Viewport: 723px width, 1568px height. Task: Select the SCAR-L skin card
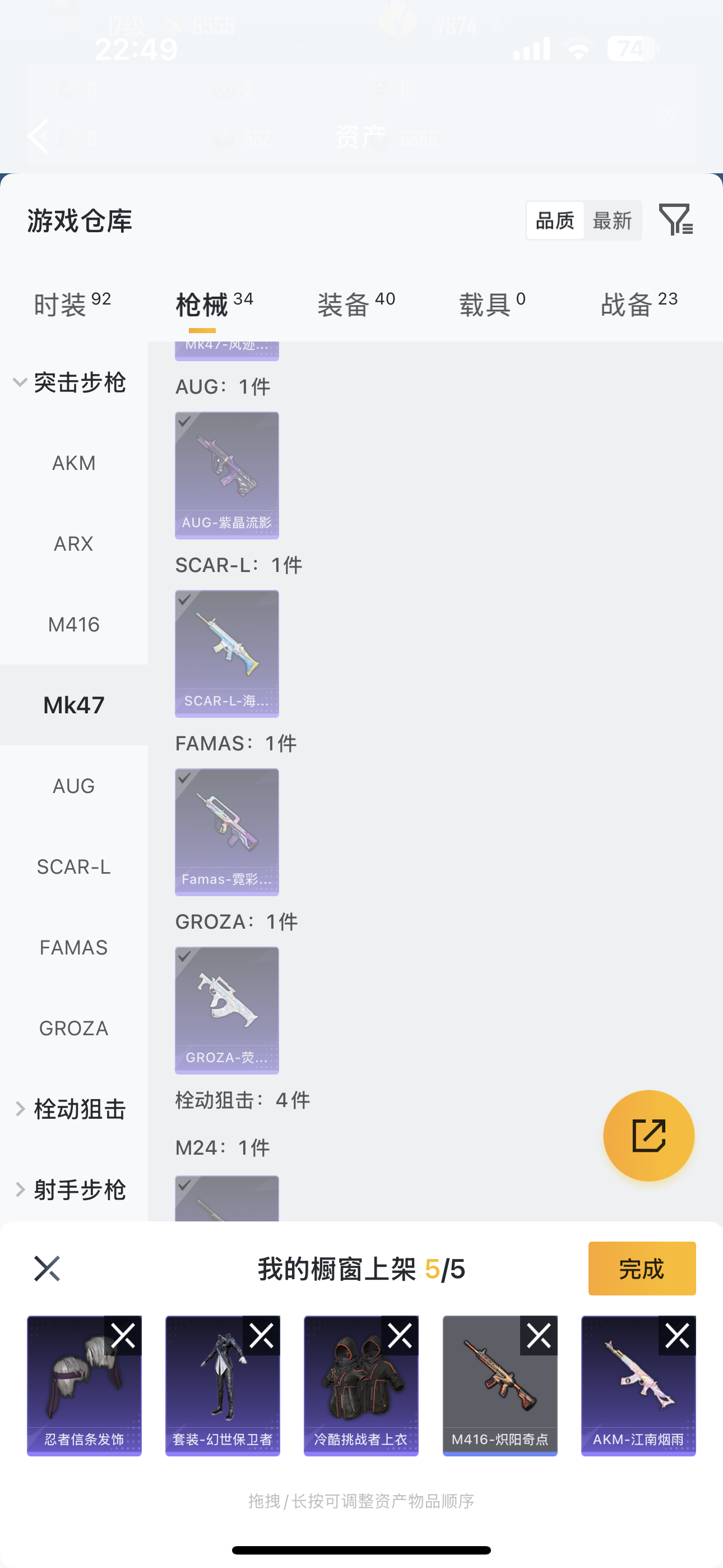pos(227,653)
